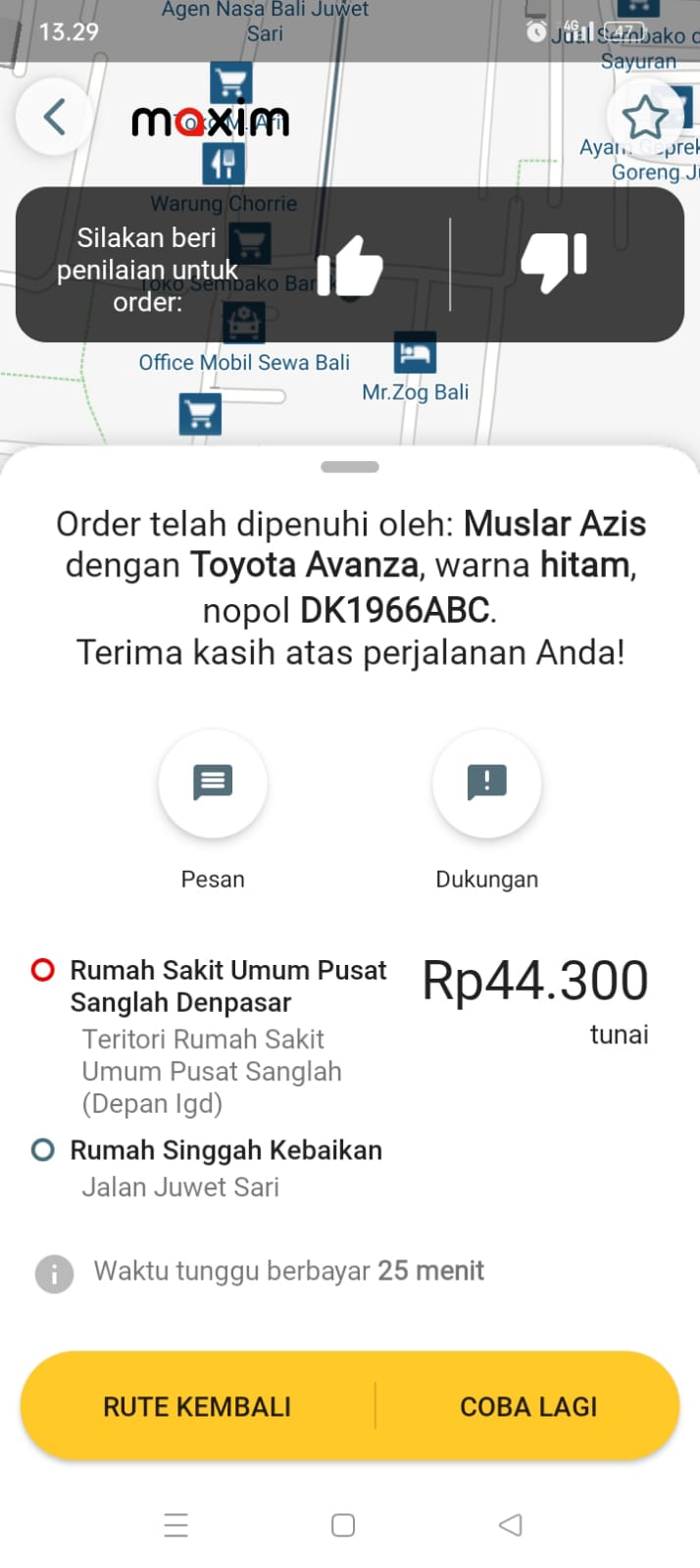
Task: Tap the info icon beside waiting time
Action: (x=54, y=1274)
